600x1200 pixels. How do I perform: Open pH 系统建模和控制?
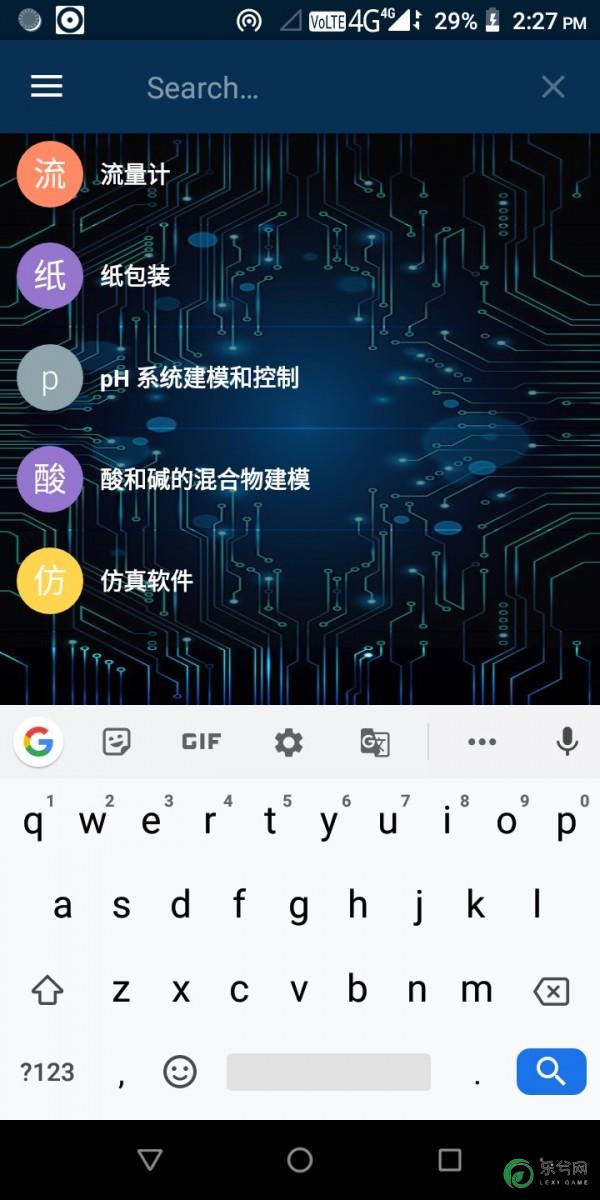coord(199,378)
